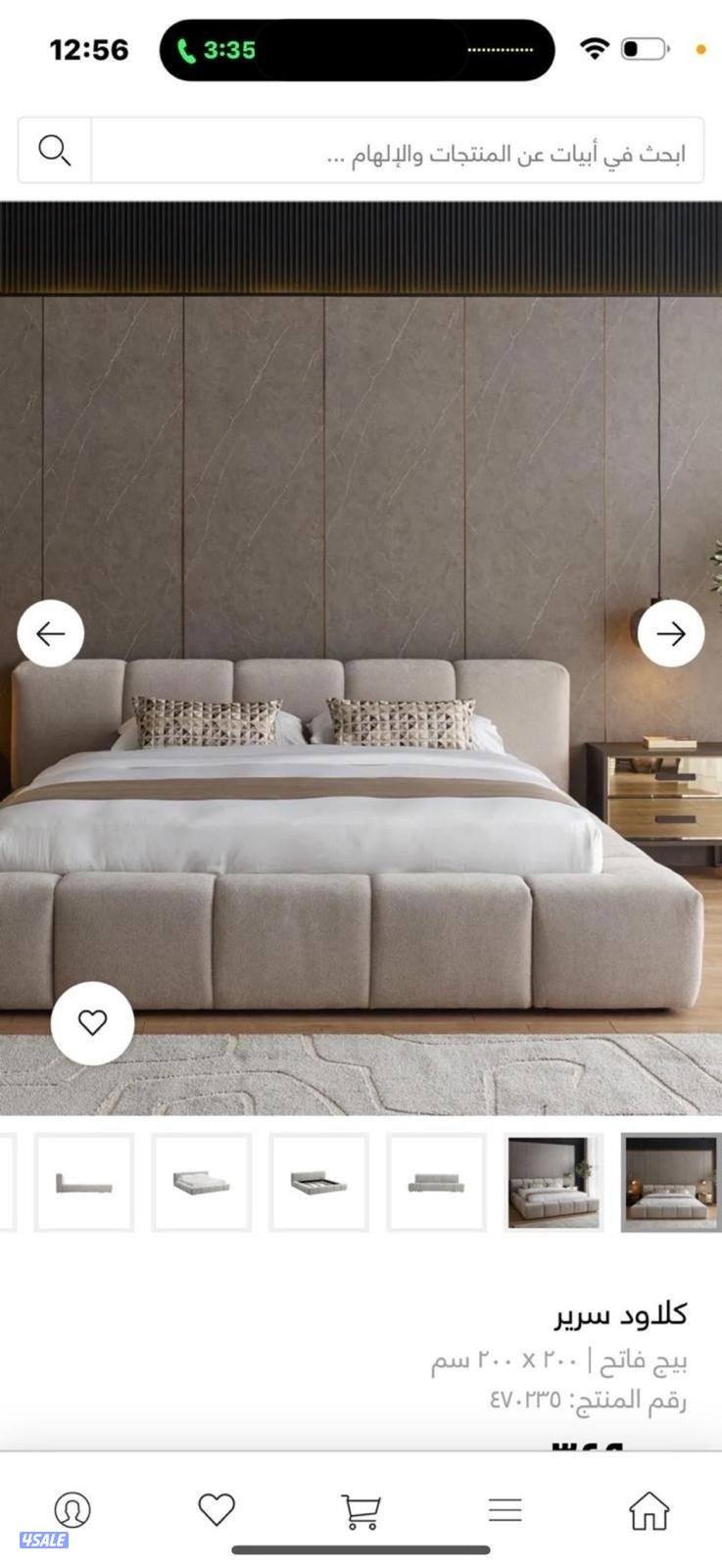This screenshot has height=1568, width=722.
Task: Go to the next product photo
Action: tap(670, 634)
